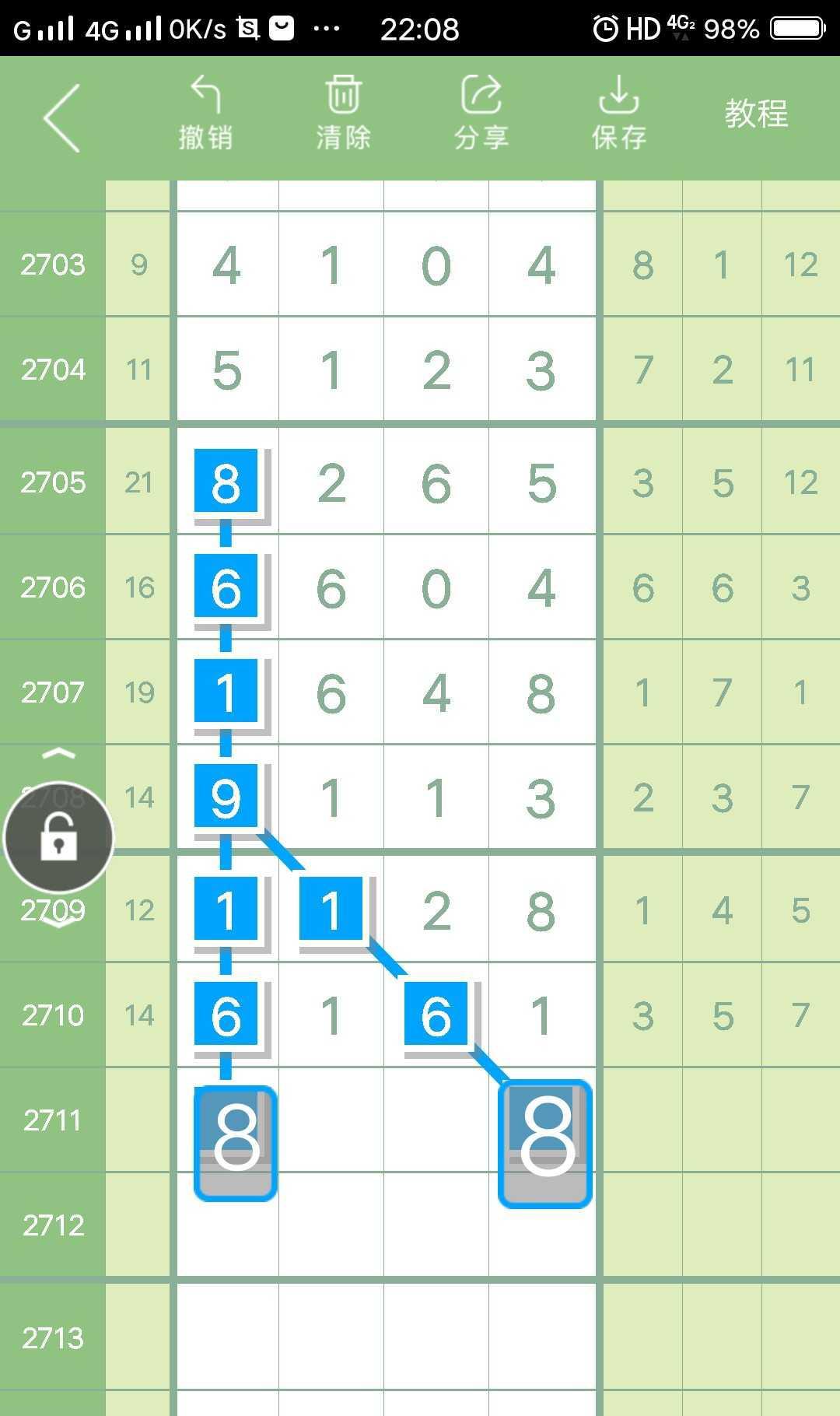
Task: Clear all marks with 清除
Action: click(x=343, y=114)
